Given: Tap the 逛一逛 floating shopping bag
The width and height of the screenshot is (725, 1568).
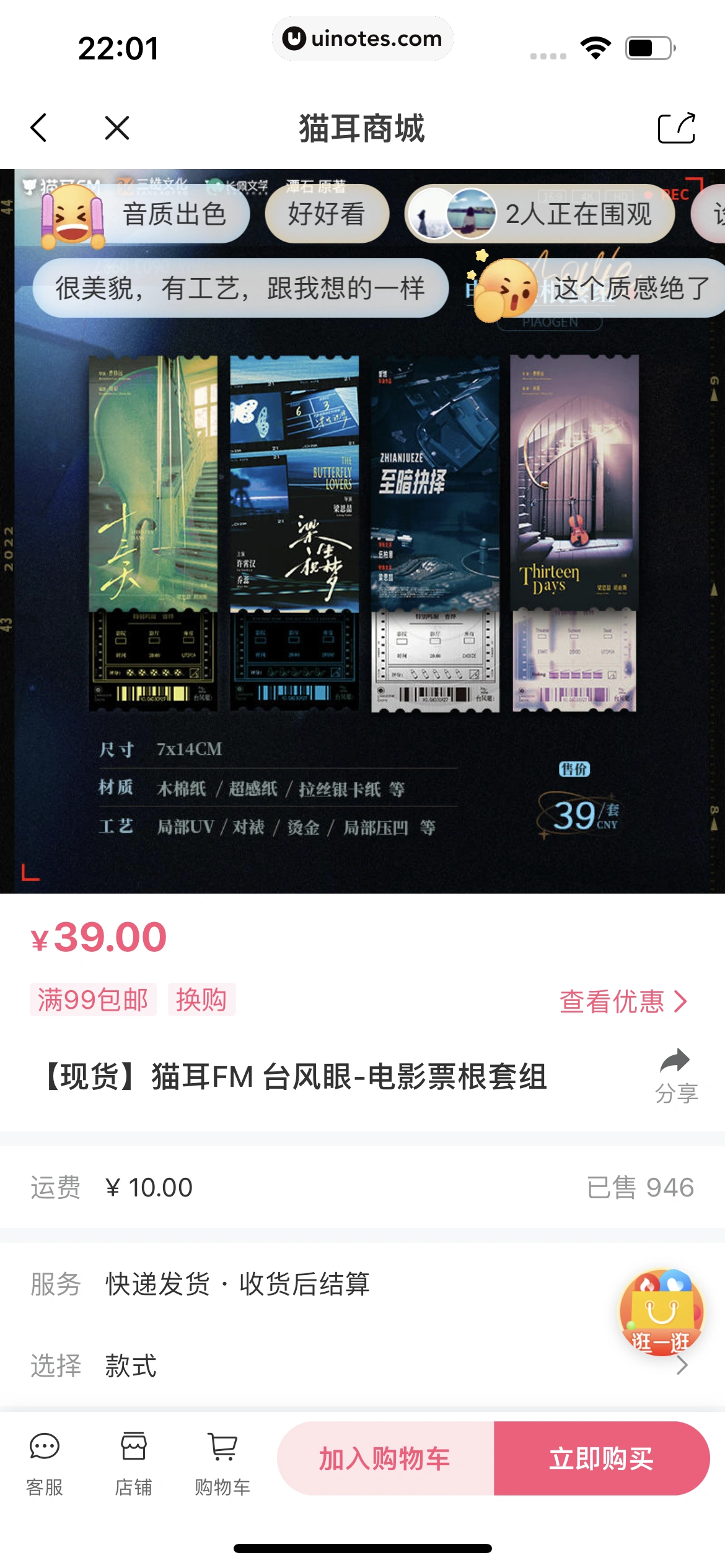Looking at the screenshot, I should 661,1313.
